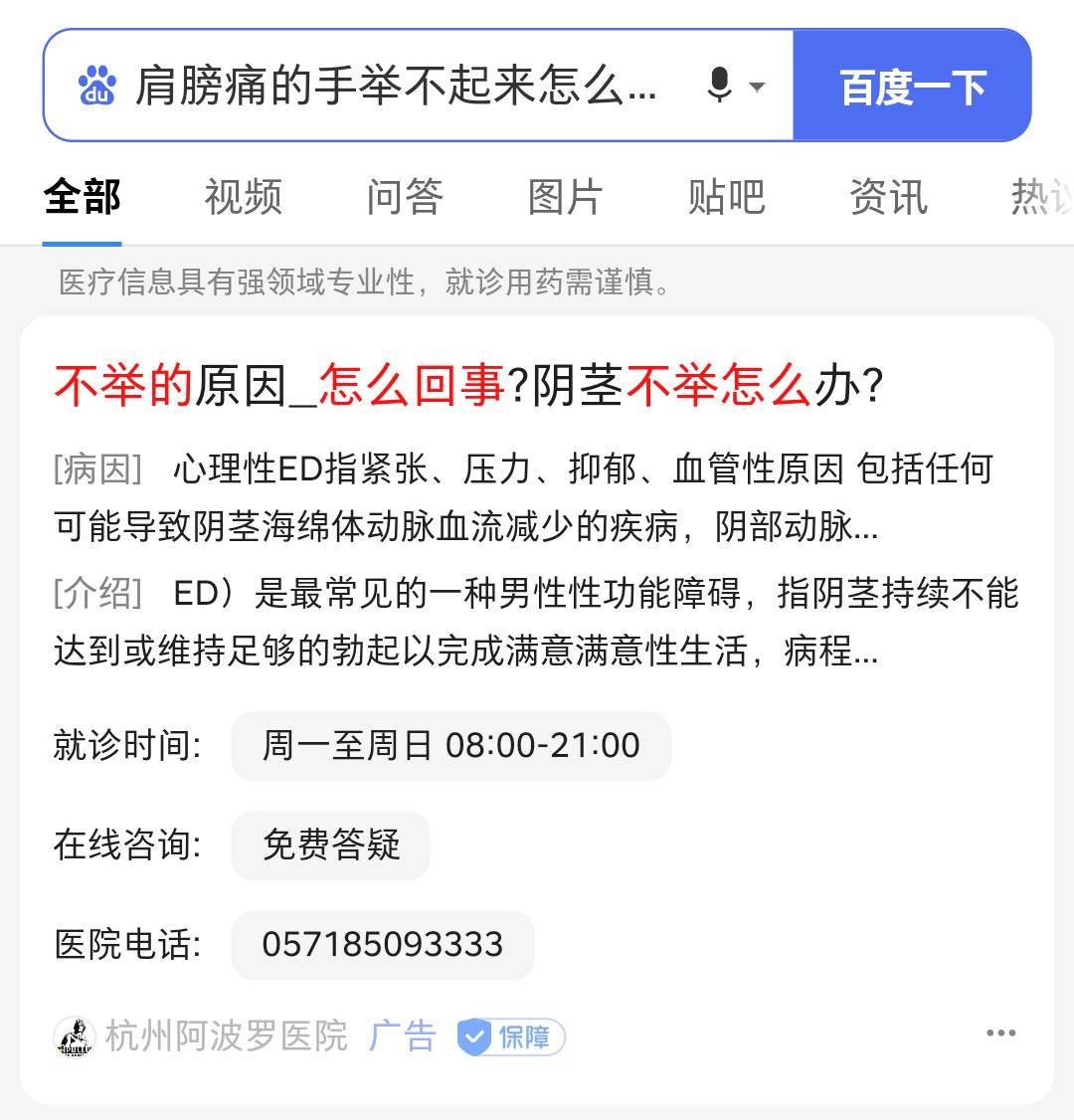
Task: Switch to the 贴吧 tab
Action: coord(726,197)
